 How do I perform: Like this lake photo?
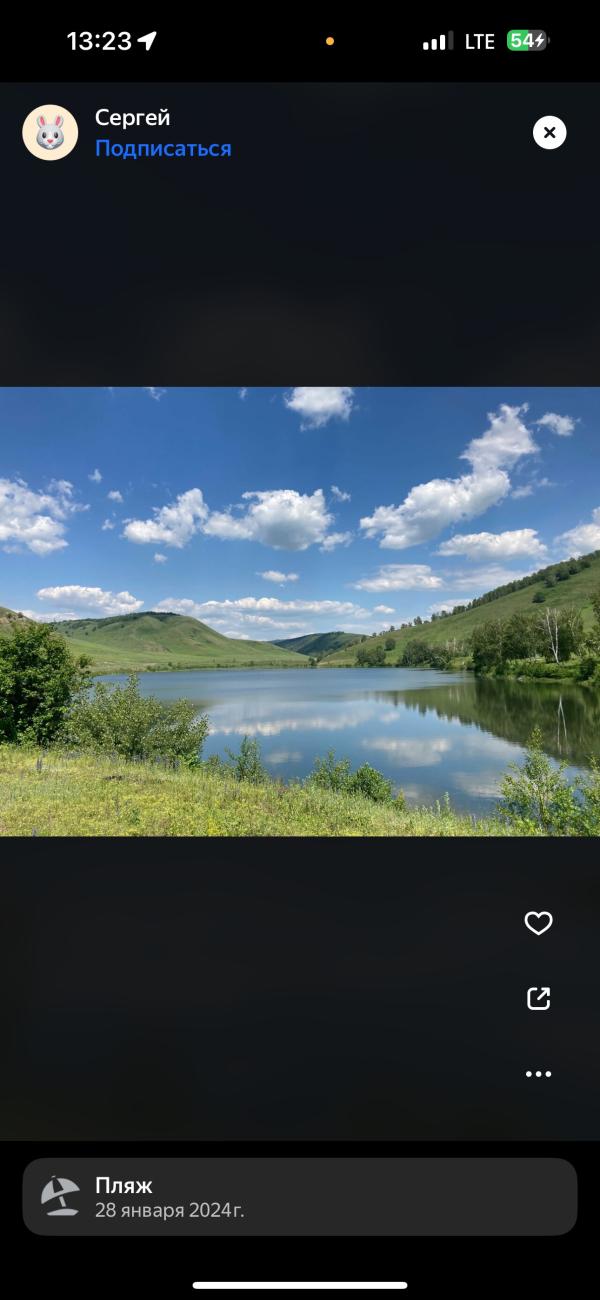pos(538,923)
